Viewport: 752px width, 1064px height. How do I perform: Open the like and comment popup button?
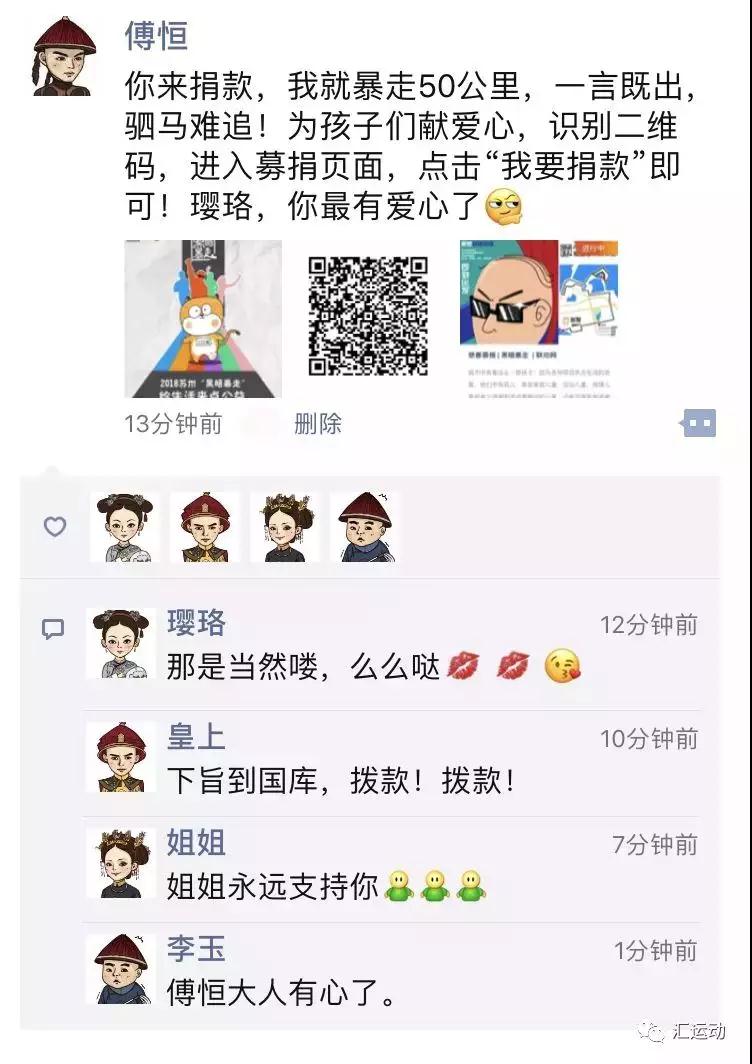[x=699, y=423]
